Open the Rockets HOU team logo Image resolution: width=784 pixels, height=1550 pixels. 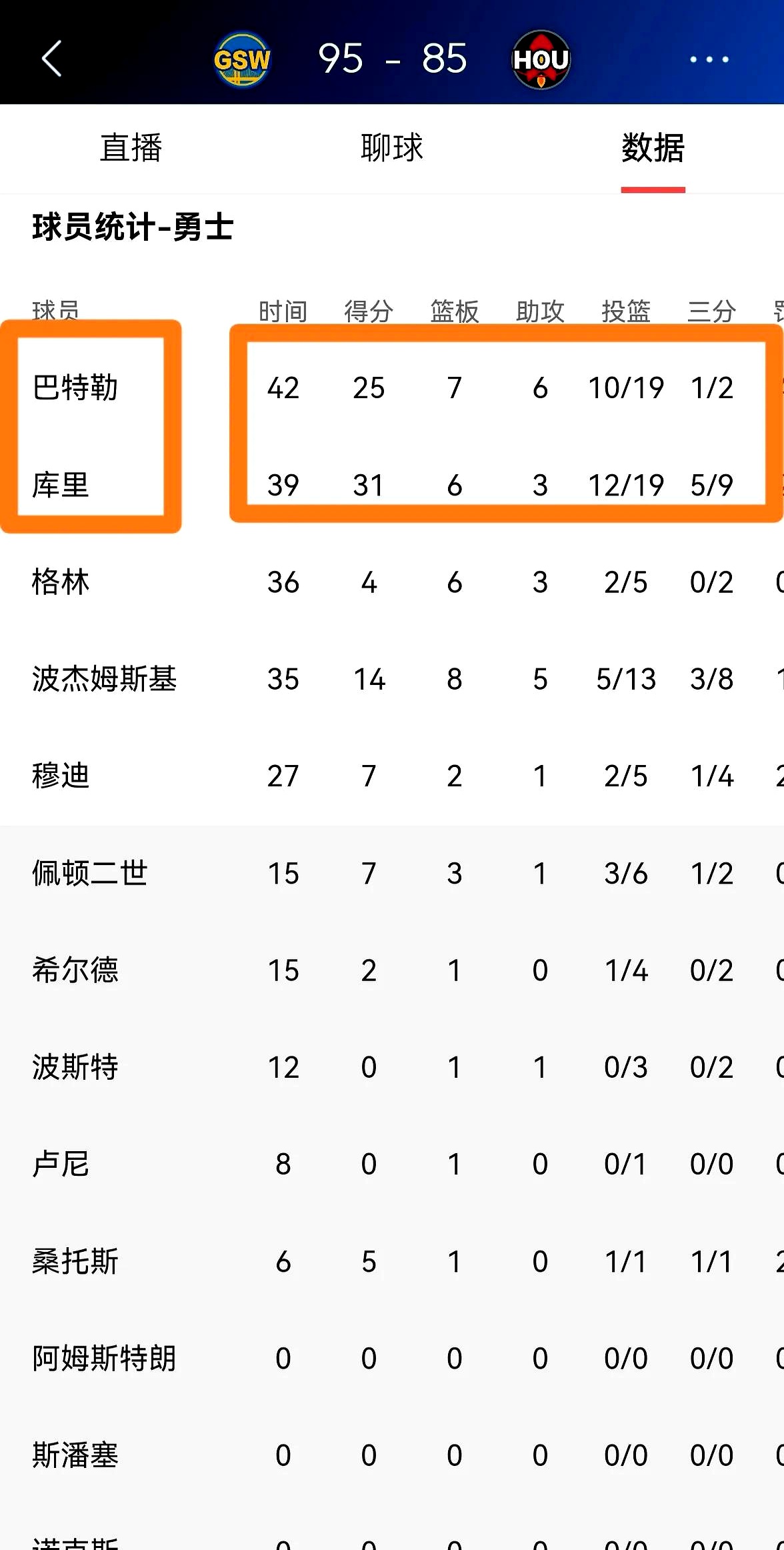coord(541,59)
